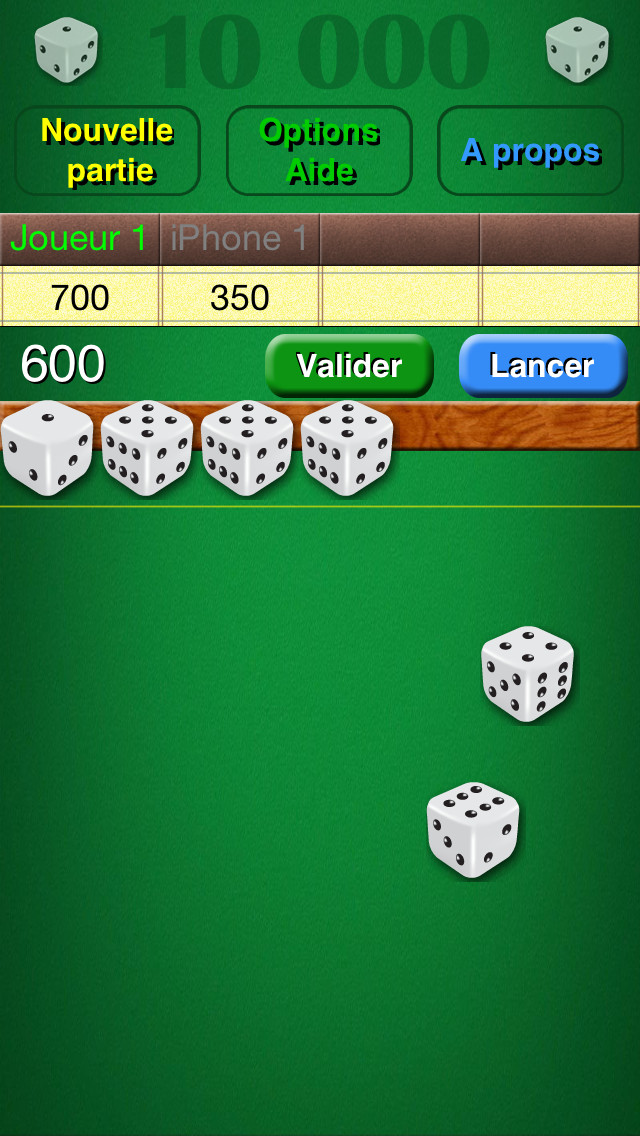Viewport: 640px width, 1136px height.
Task: Validate the 600 points with Valider
Action: (349, 366)
